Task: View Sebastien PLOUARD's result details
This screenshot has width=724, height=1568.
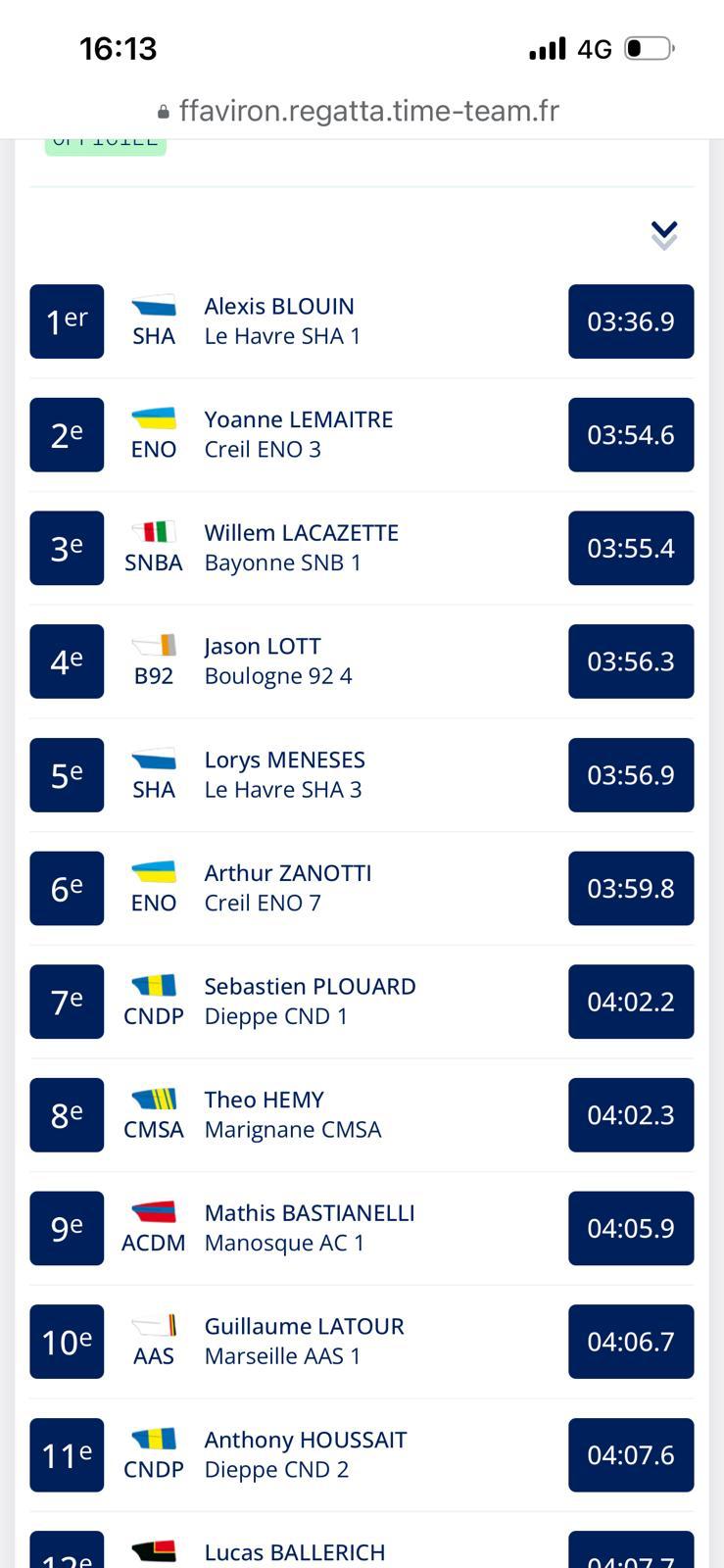Action: [361, 1002]
